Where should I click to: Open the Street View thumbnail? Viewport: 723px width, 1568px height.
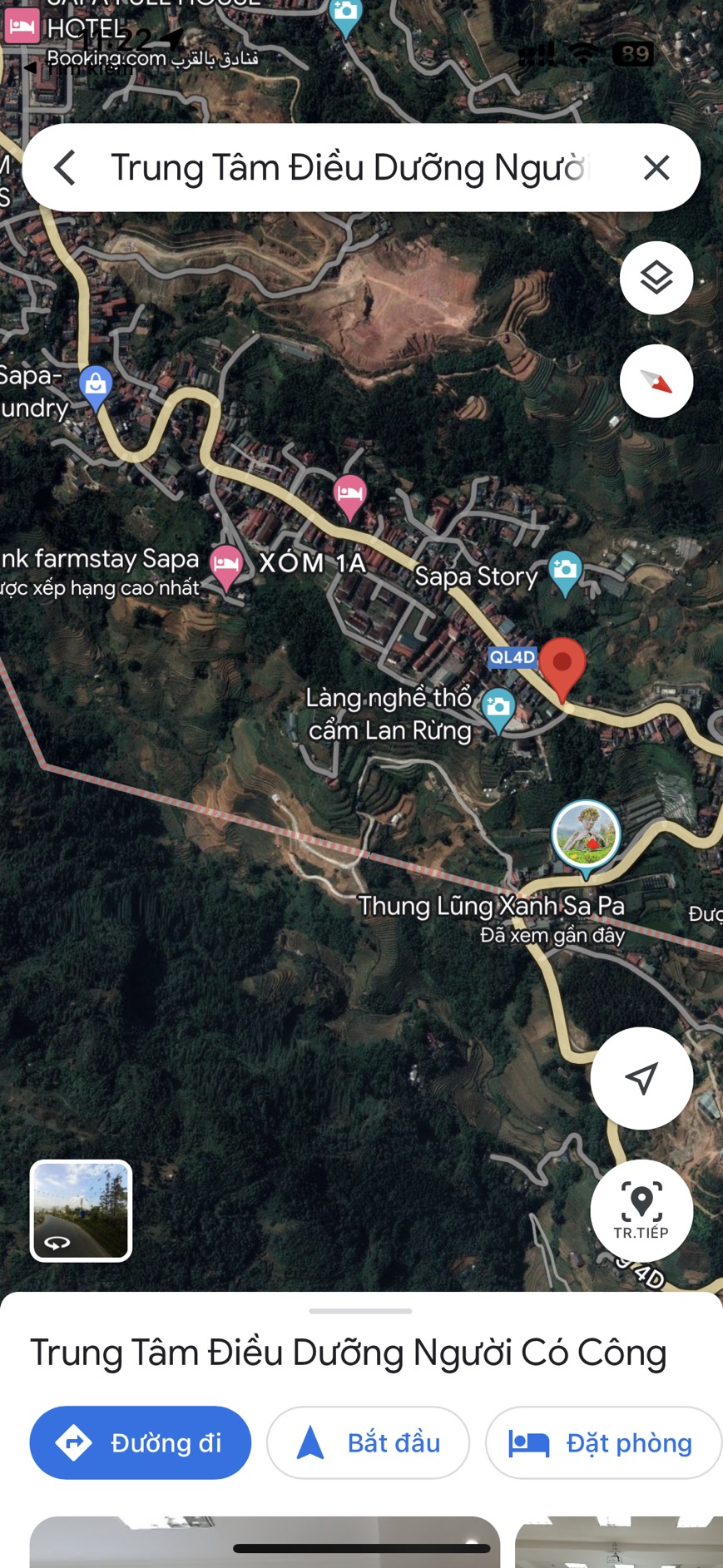click(81, 1210)
